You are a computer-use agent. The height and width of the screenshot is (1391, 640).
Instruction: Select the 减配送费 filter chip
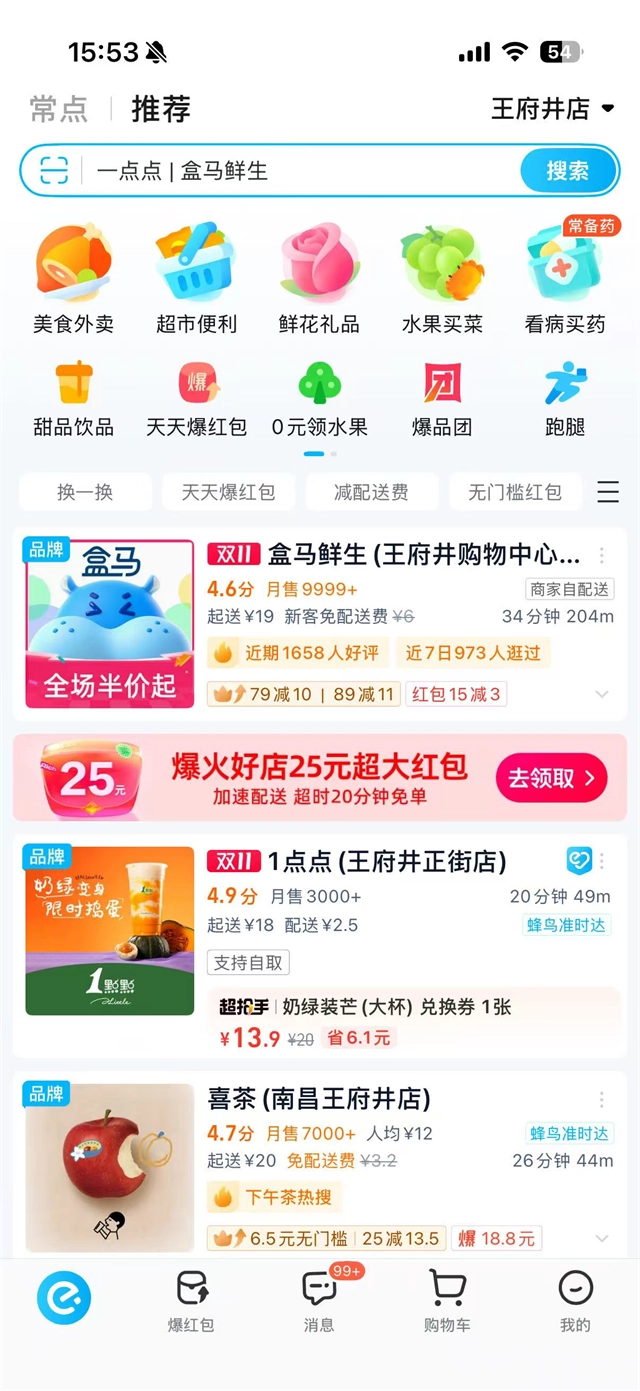(371, 492)
